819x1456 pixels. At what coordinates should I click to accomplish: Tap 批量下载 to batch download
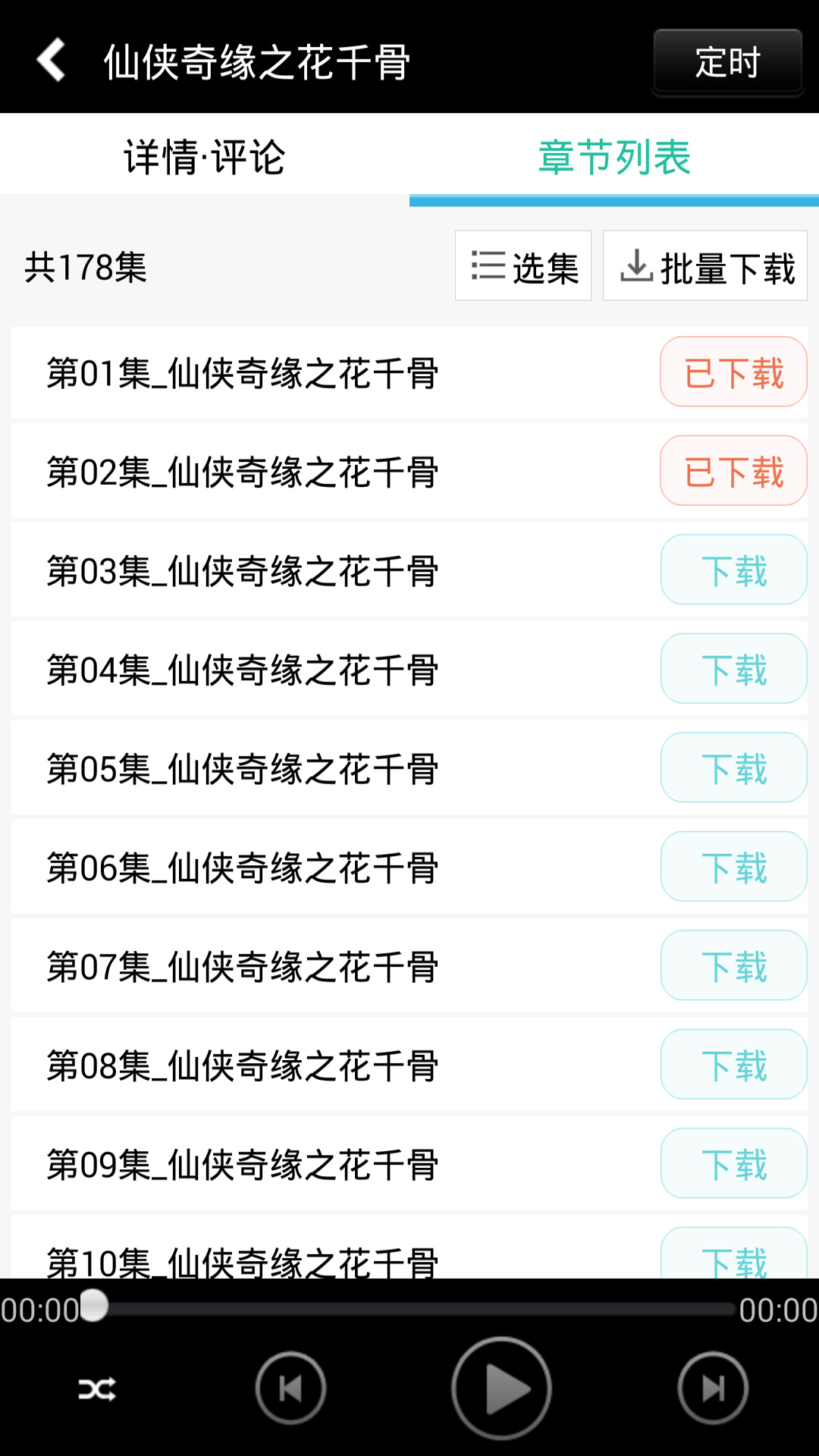tap(705, 266)
